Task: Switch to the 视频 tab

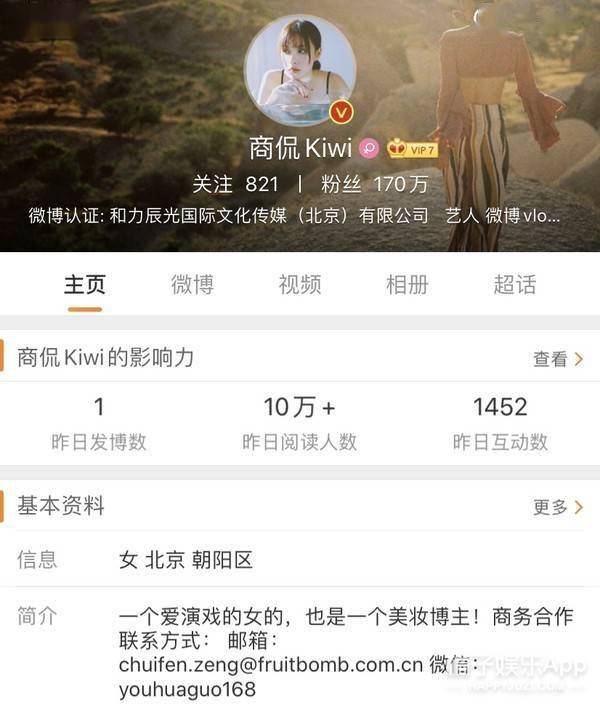Action: point(300,285)
